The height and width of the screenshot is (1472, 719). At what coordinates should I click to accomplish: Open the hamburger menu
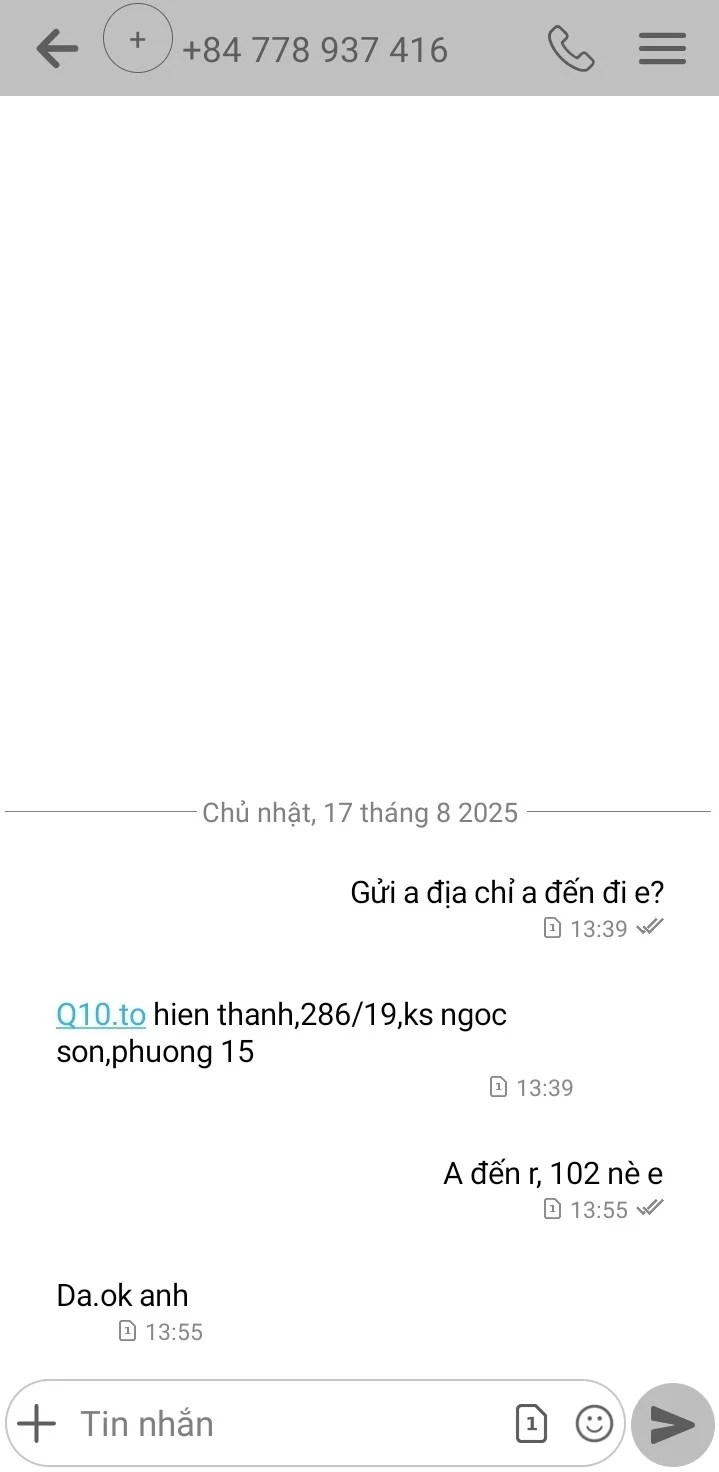point(662,48)
